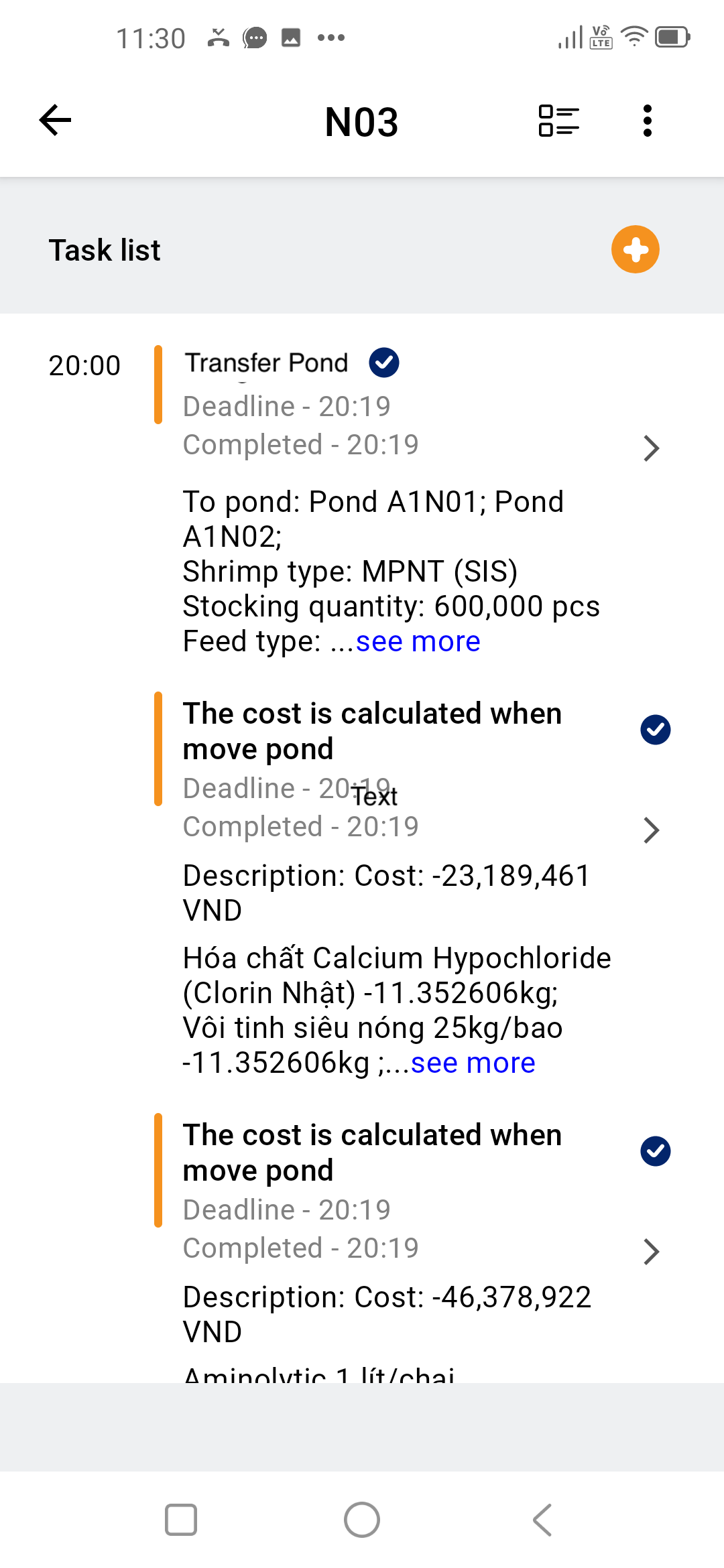Open the -46,378,922 VND cost task chevron
The image size is (724, 1568).
coord(651,1252)
